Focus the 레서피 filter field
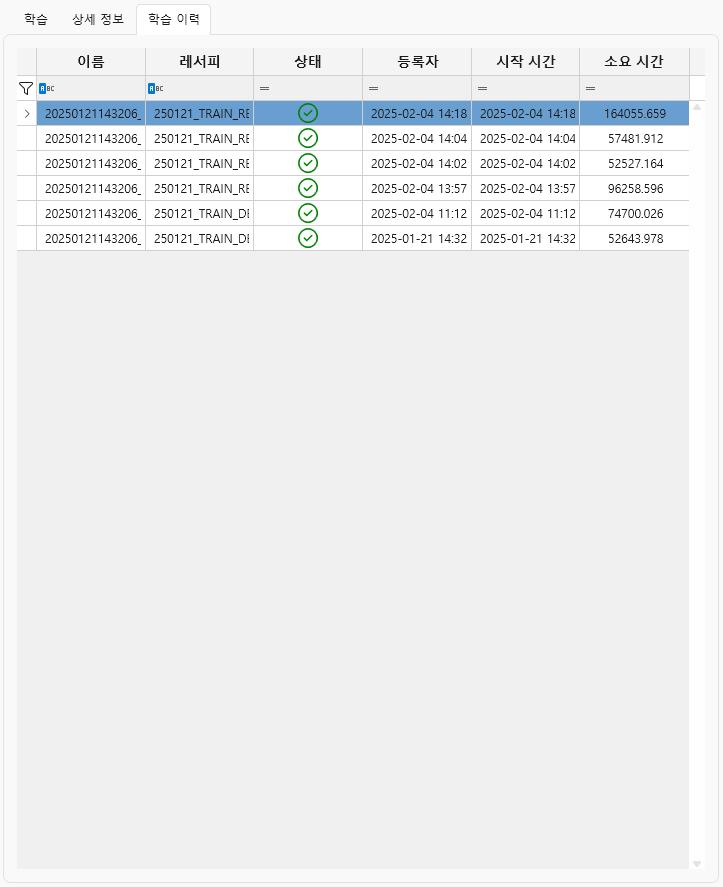 pyautogui.click(x=206, y=88)
